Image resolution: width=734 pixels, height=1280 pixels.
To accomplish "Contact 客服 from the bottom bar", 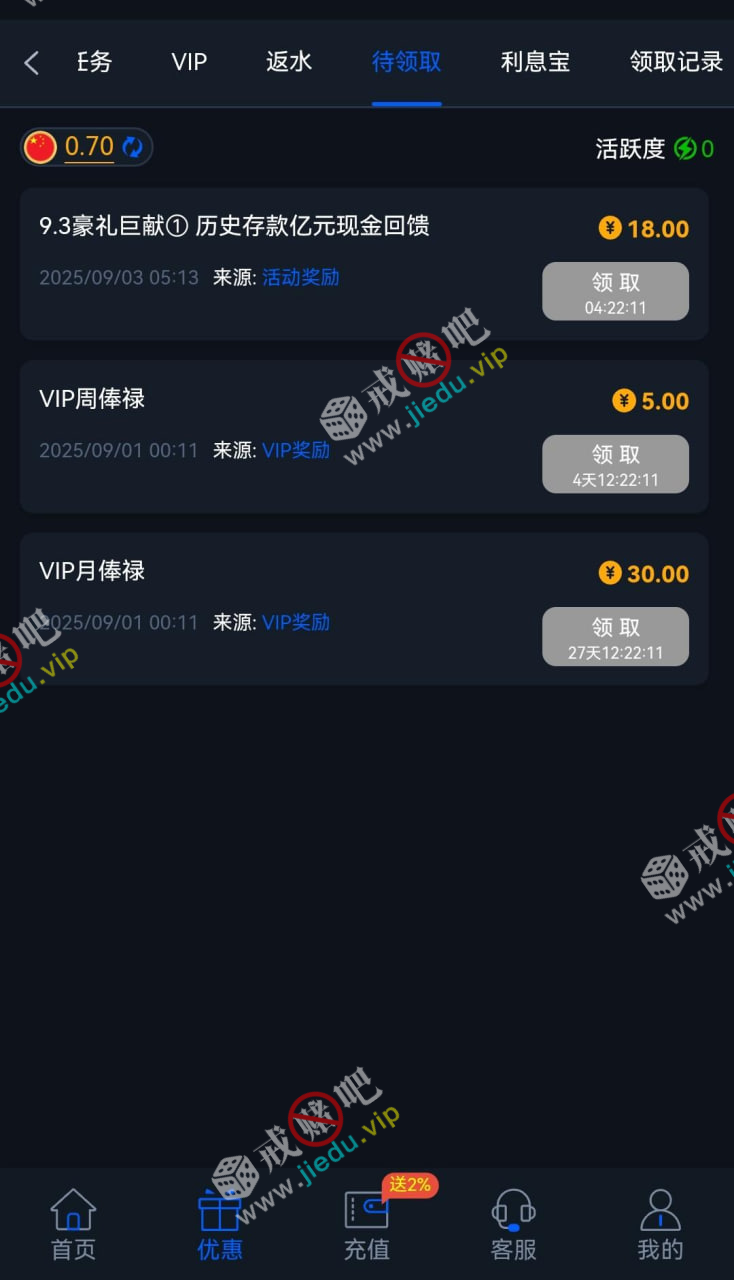I will pos(514,1224).
